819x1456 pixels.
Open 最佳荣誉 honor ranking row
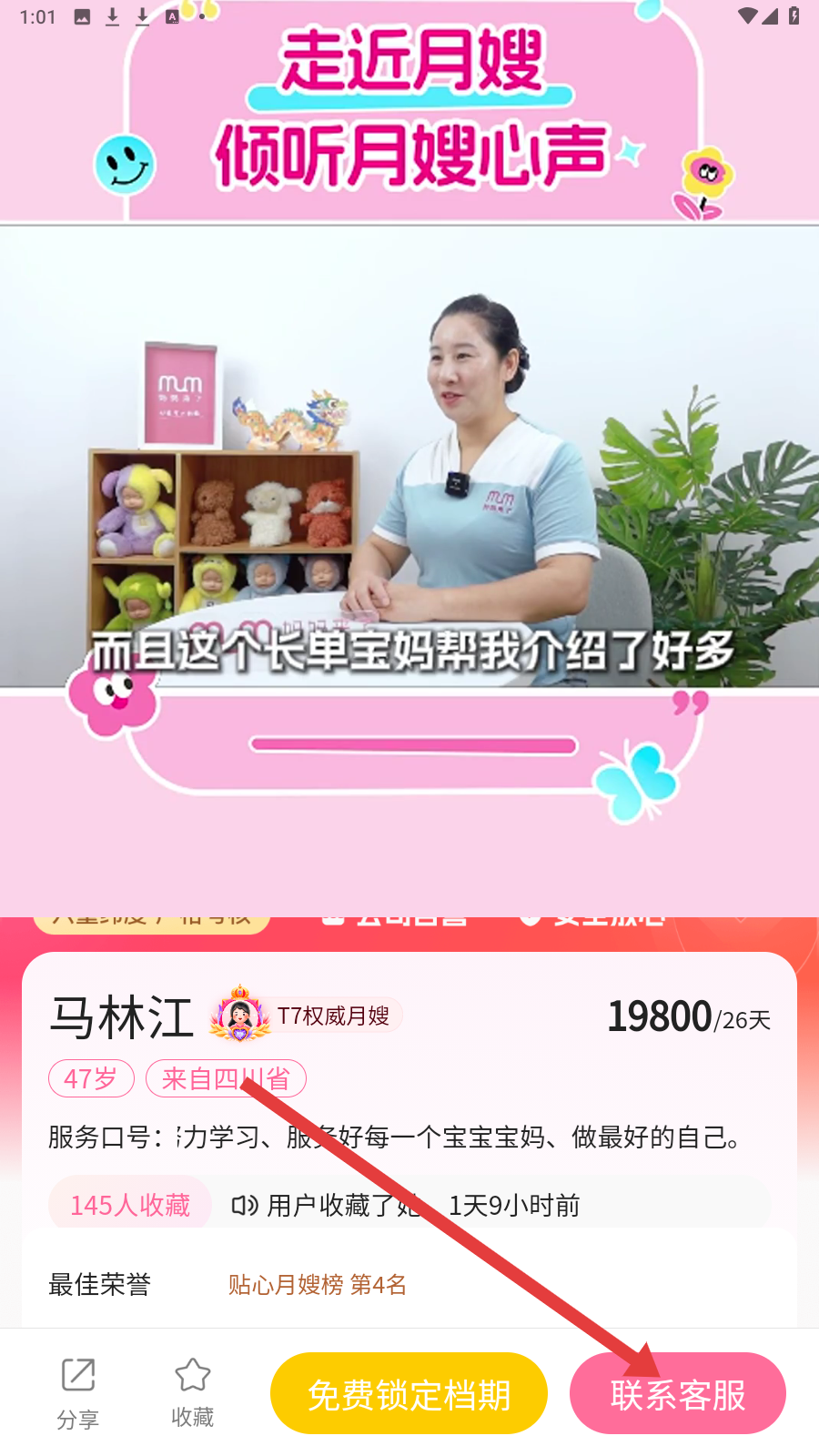[x=409, y=1284]
